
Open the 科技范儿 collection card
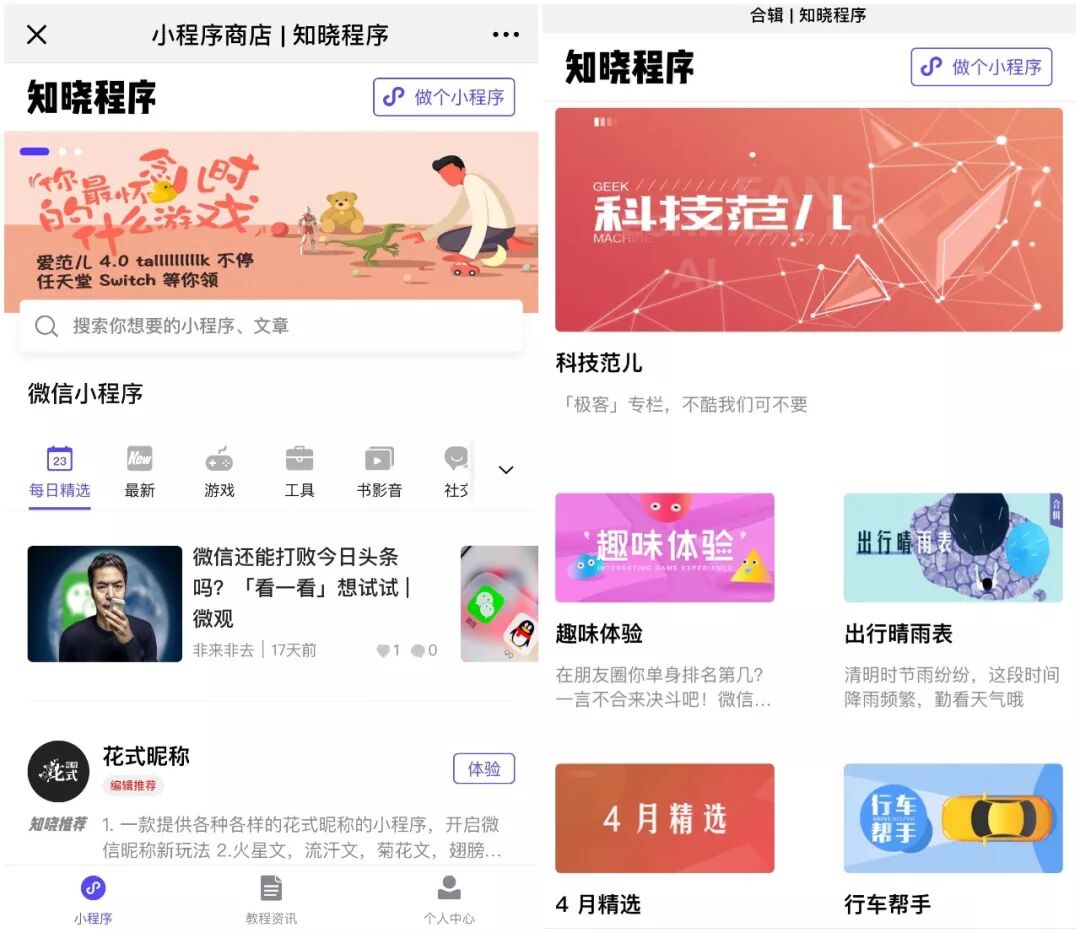point(809,220)
